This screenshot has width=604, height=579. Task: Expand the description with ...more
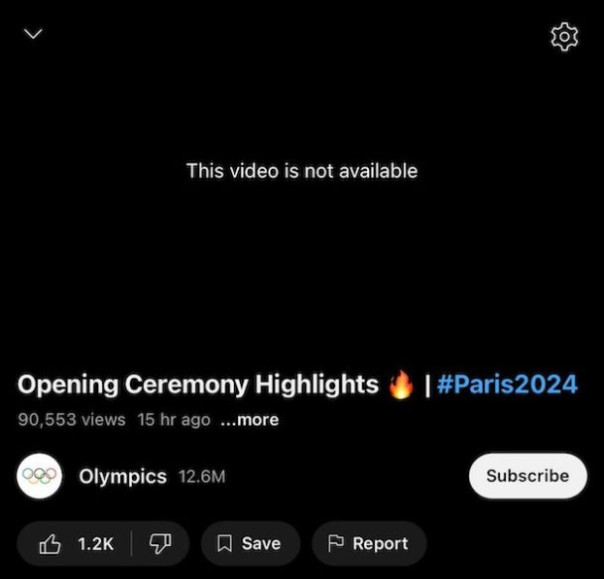(249, 420)
